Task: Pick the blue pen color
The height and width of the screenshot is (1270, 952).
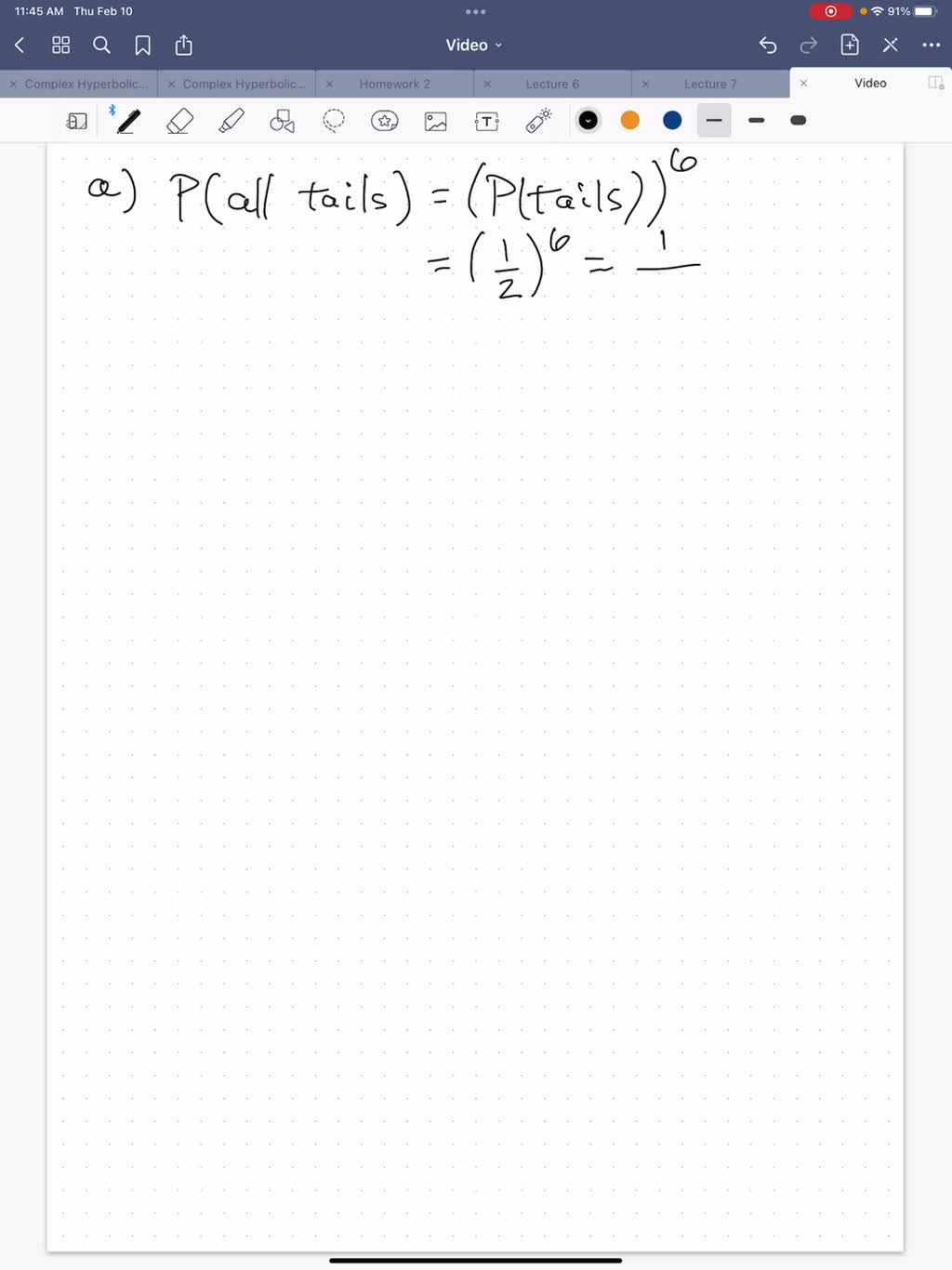Action: (x=672, y=120)
